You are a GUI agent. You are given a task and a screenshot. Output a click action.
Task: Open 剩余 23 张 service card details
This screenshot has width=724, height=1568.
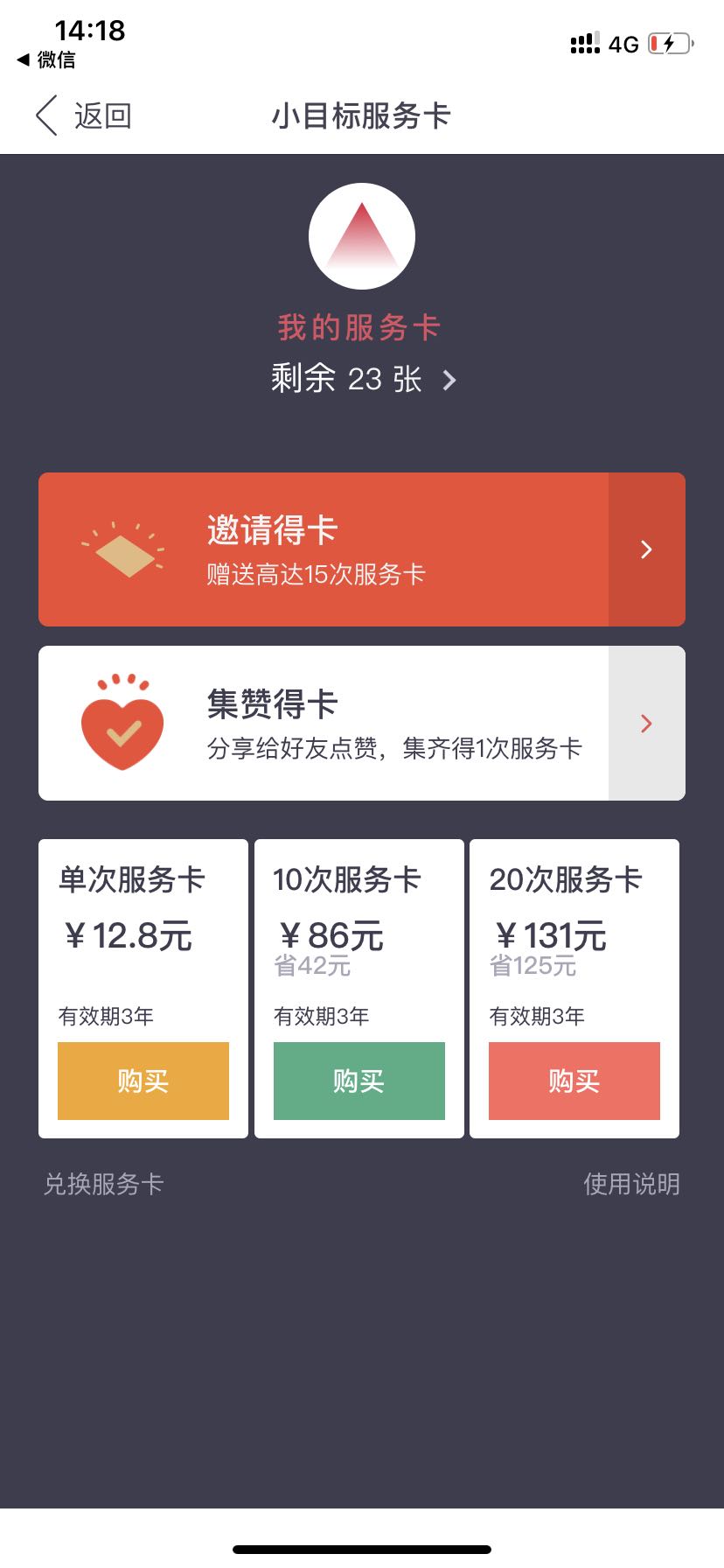[x=363, y=379]
